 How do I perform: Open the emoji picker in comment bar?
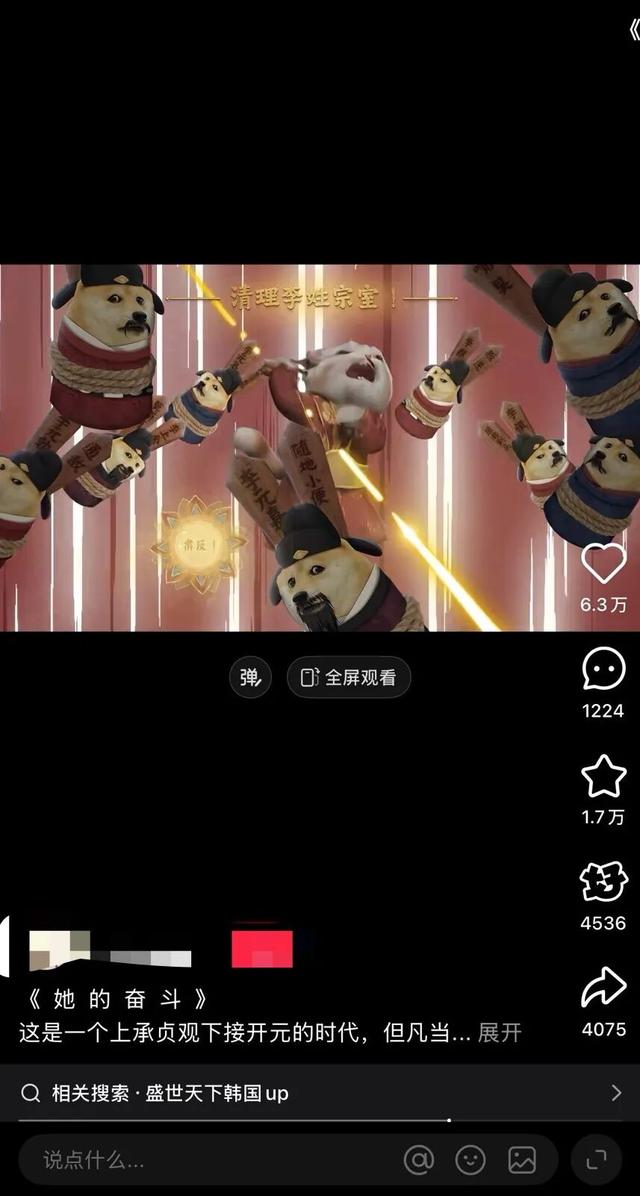pyautogui.click(x=471, y=1161)
